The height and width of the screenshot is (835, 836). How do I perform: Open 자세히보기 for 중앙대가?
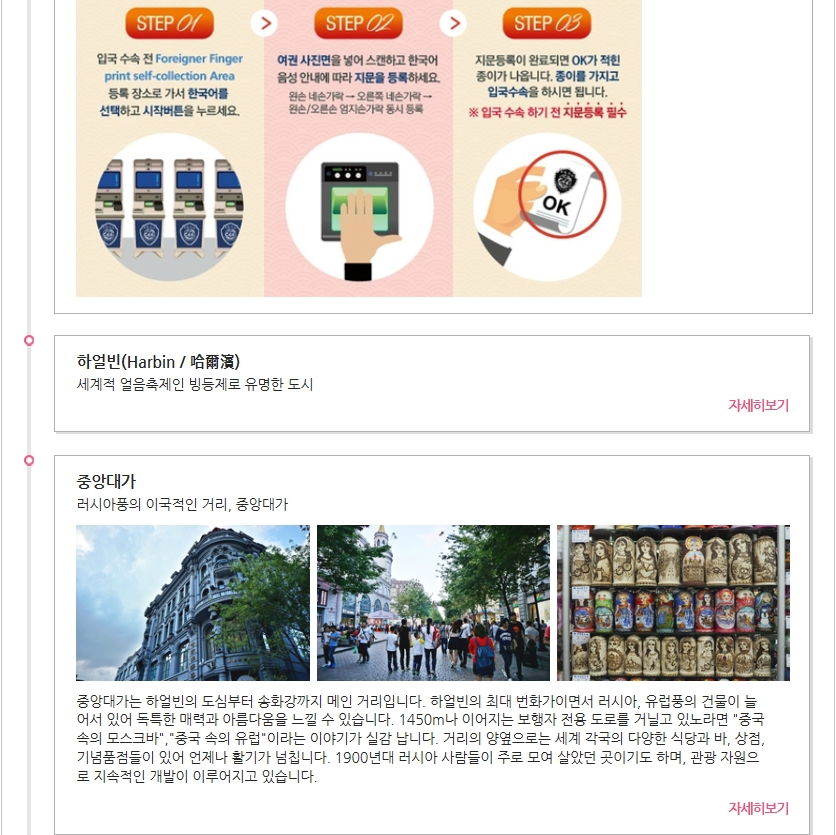click(758, 808)
